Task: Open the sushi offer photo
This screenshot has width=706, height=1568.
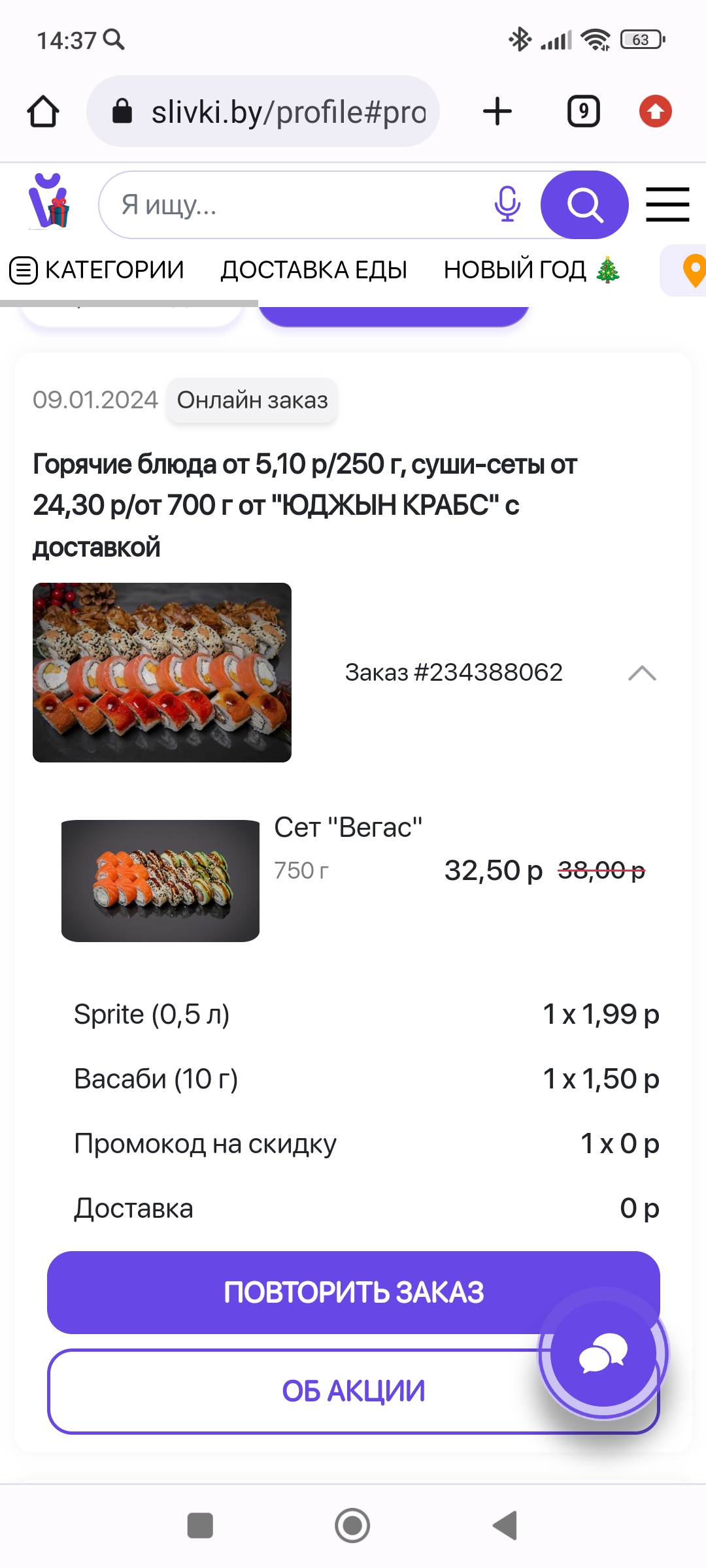Action: pos(162,672)
